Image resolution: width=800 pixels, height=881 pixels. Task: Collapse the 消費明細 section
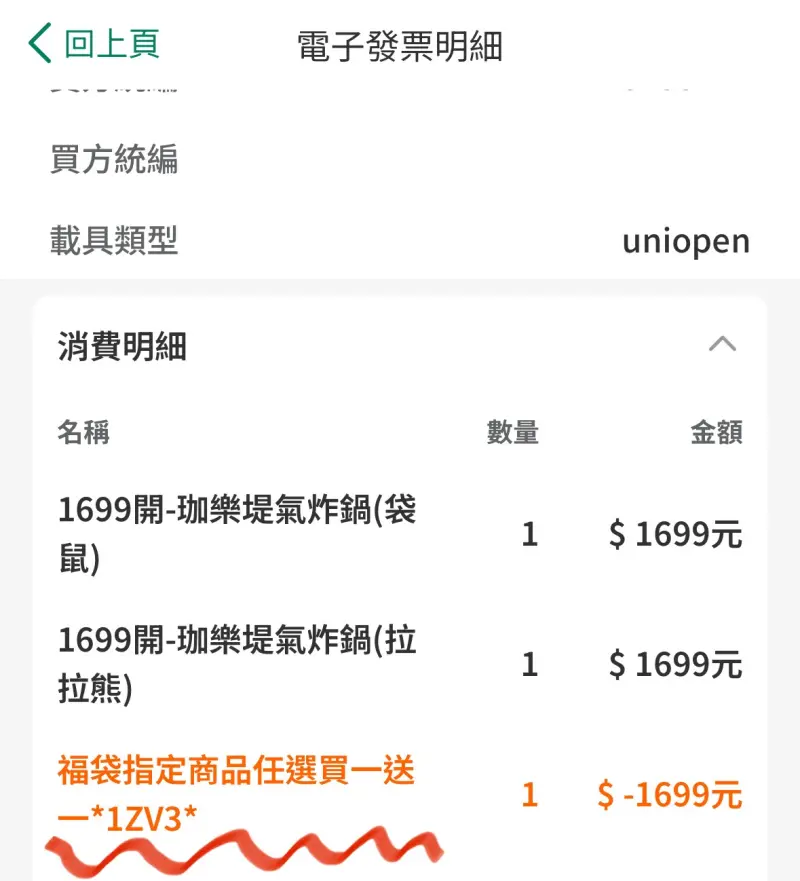[722, 345]
